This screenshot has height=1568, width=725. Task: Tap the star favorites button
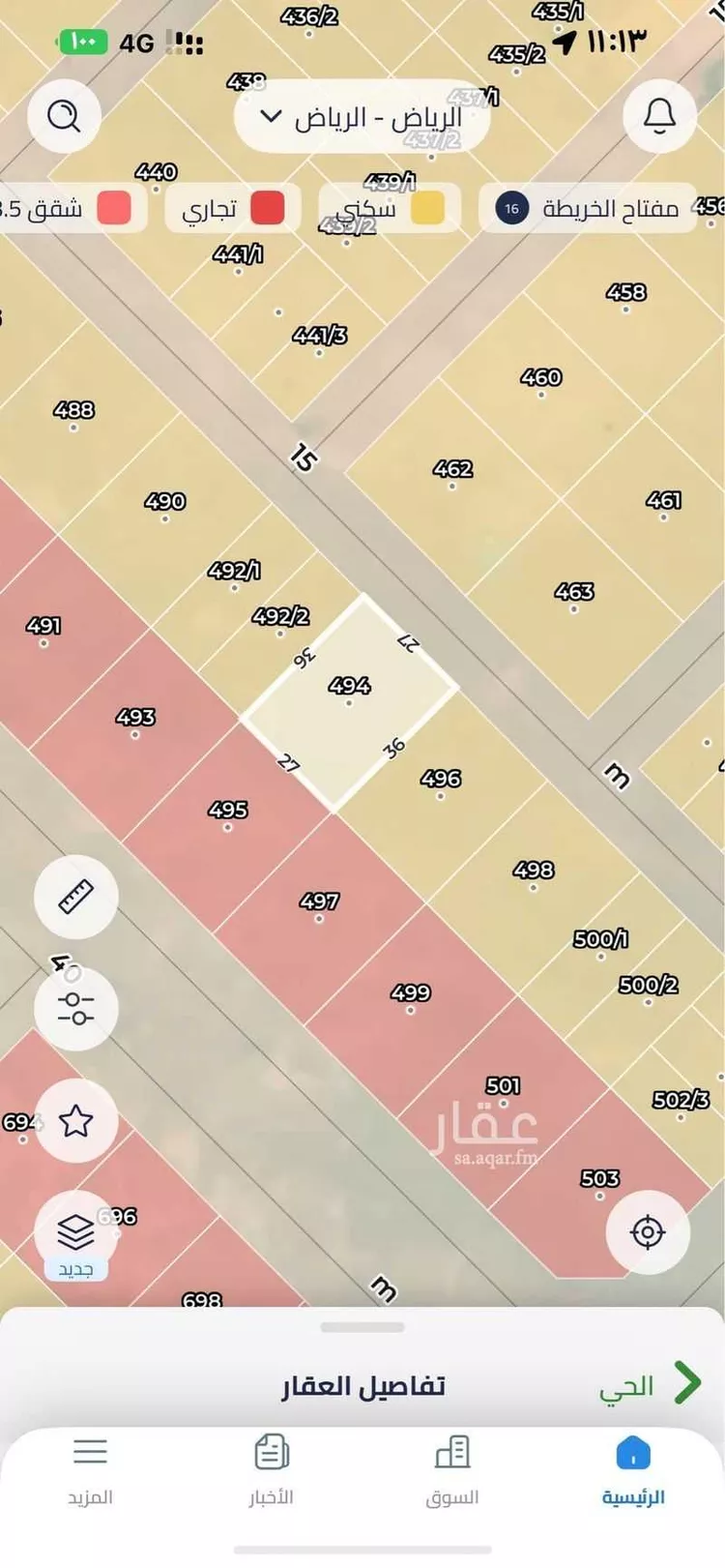[75, 1120]
